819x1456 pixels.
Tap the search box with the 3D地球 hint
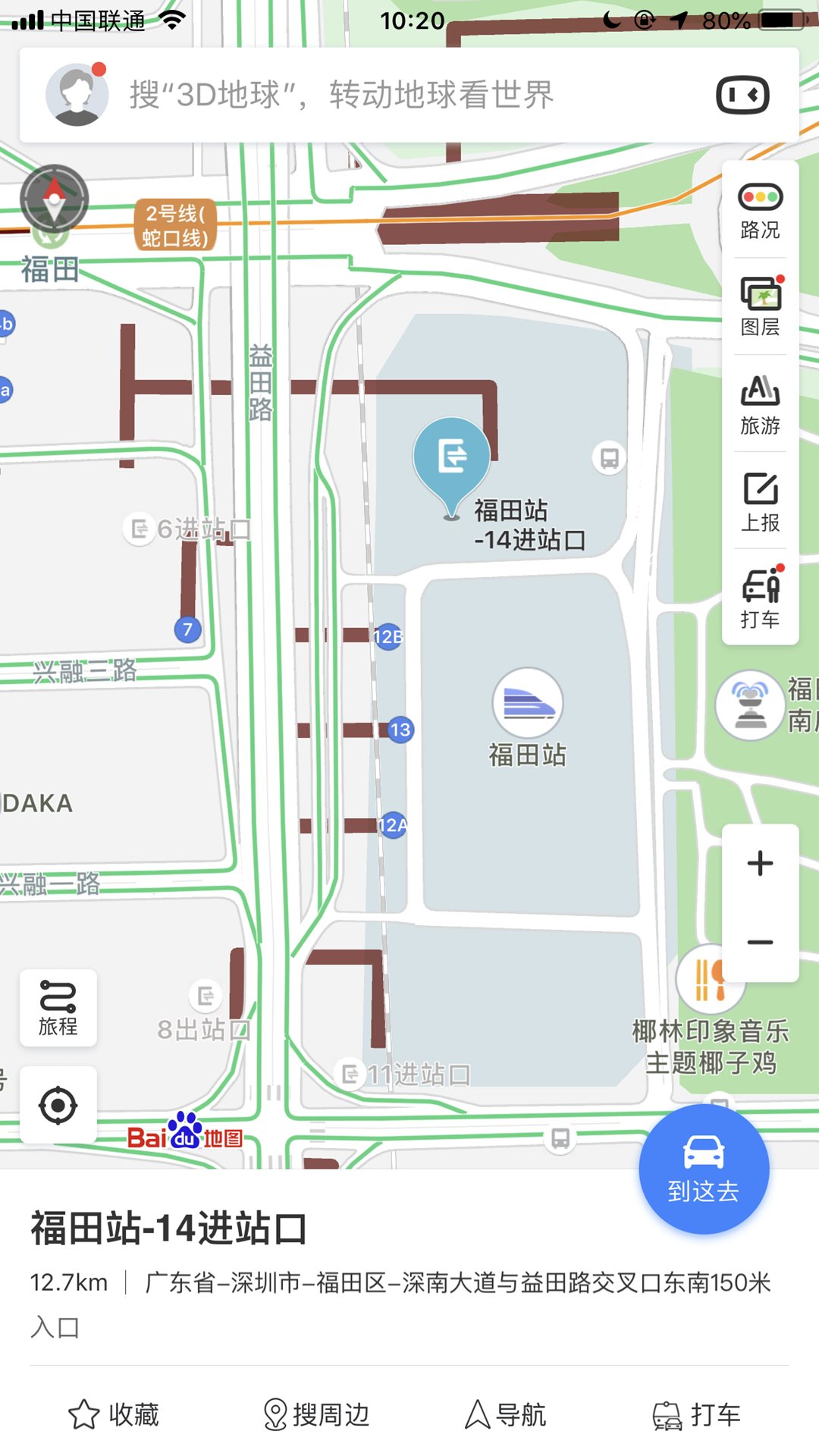[341, 96]
